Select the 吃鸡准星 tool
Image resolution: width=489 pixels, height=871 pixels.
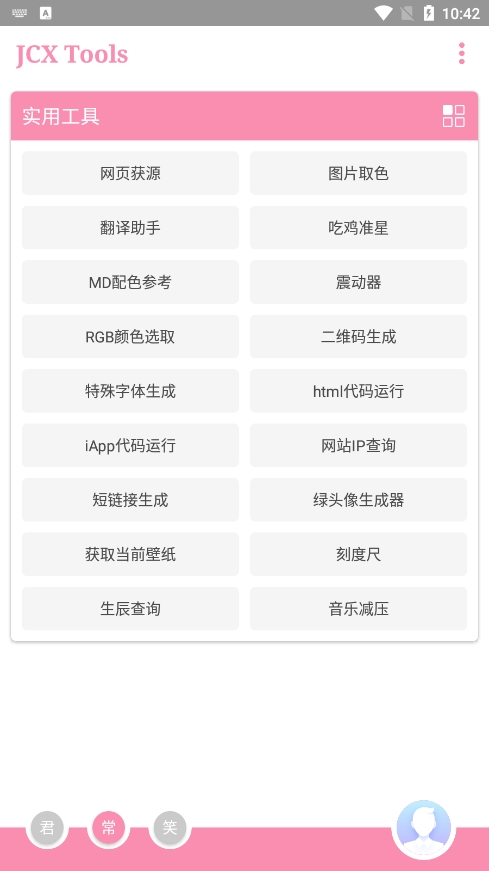click(358, 228)
